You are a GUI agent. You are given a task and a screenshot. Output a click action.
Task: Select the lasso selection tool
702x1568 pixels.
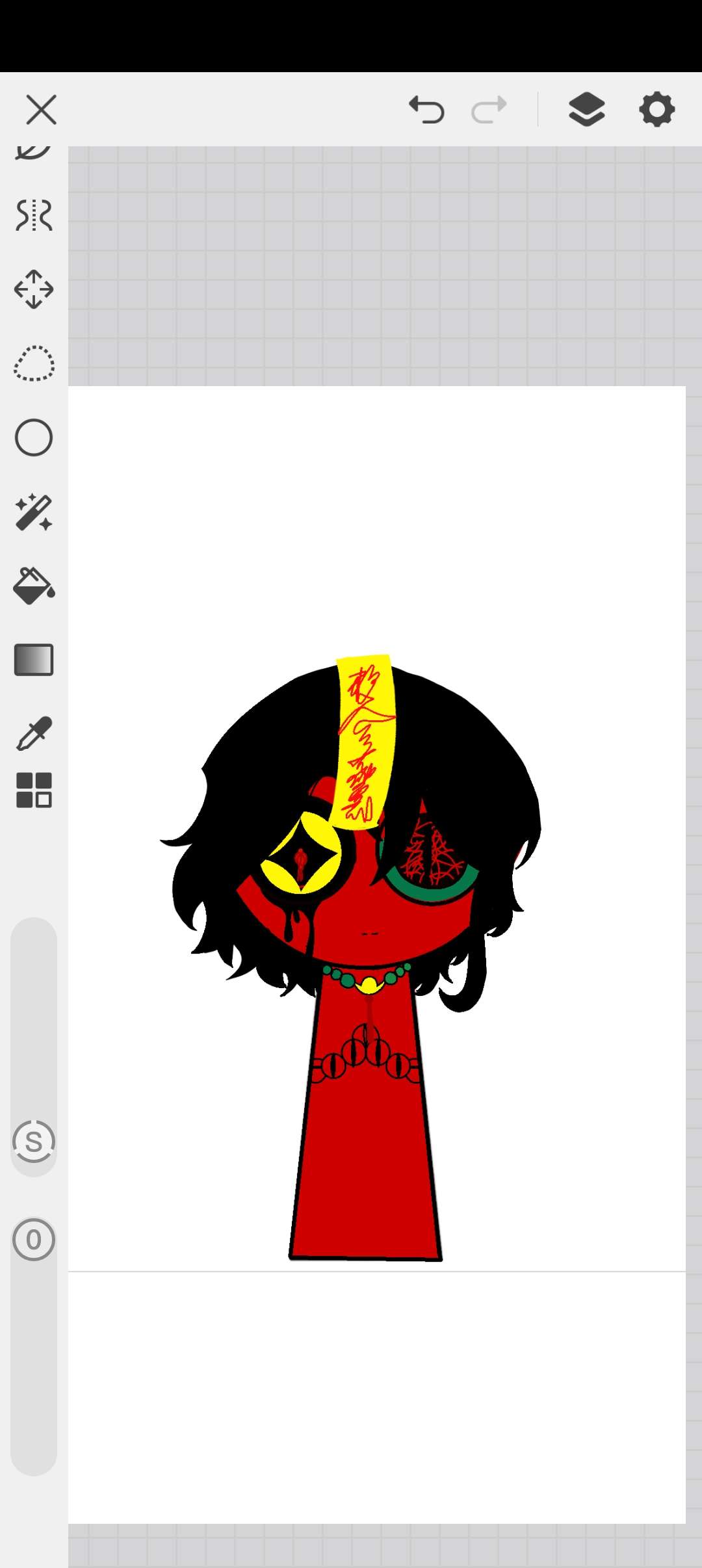[x=34, y=363]
